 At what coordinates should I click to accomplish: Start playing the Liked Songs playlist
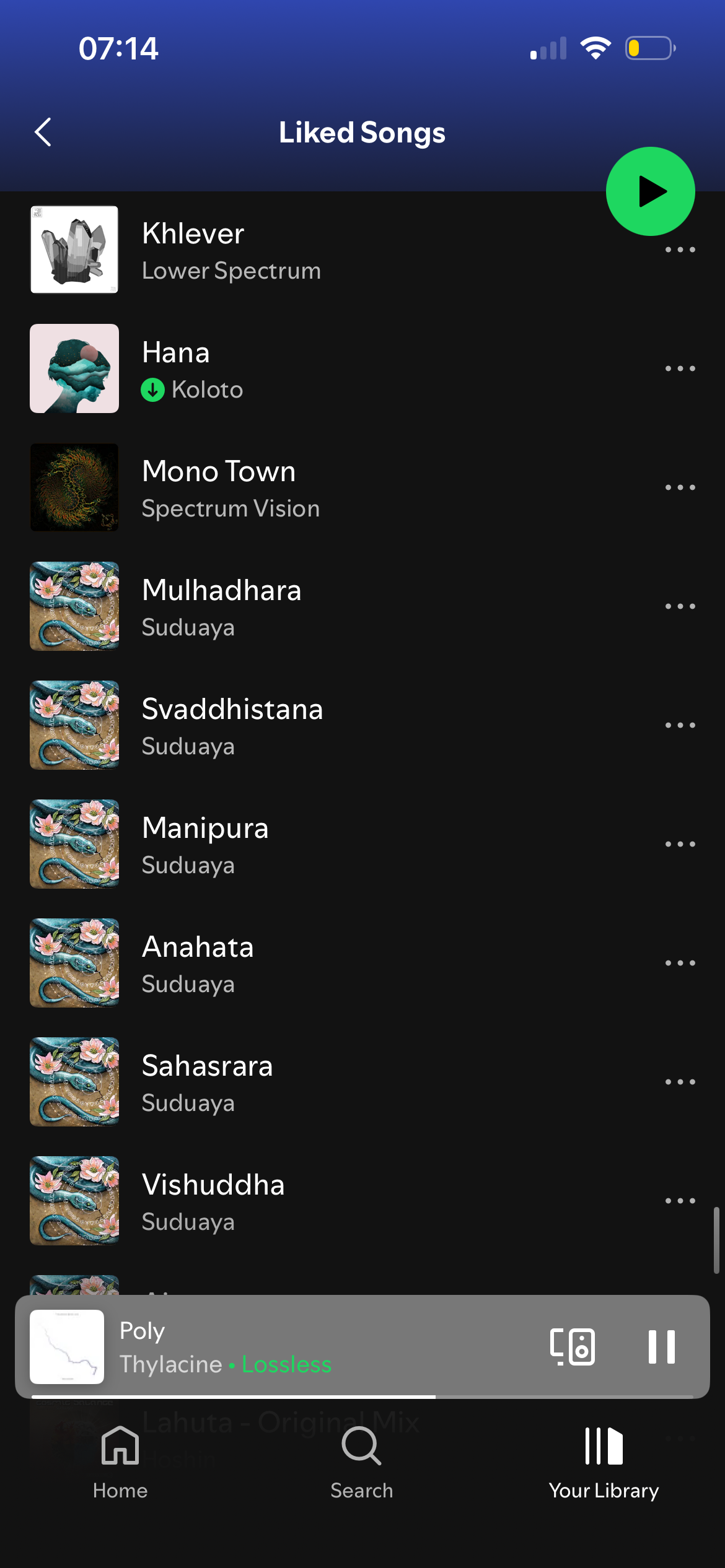(650, 191)
